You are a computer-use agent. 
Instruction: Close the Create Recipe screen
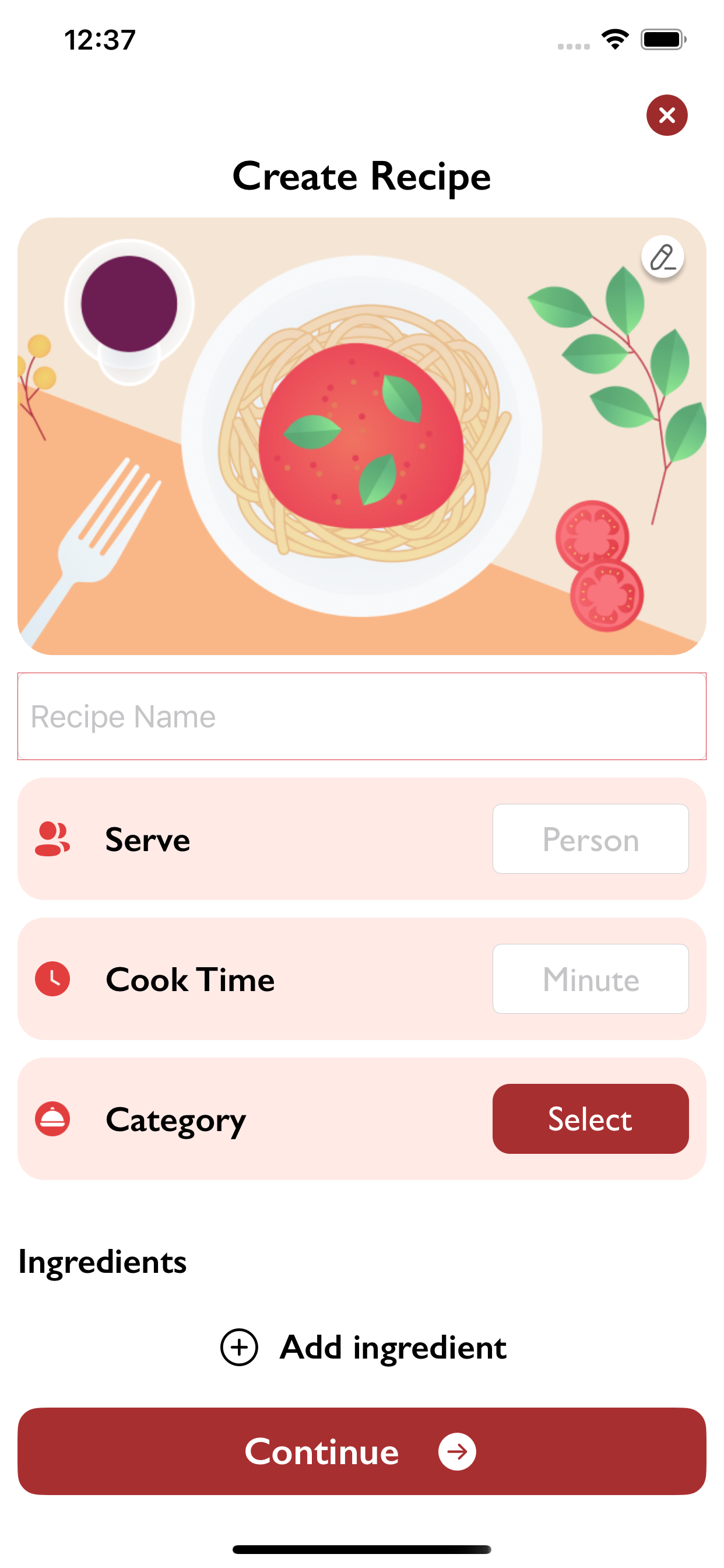pyautogui.click(x=667, y=115)
